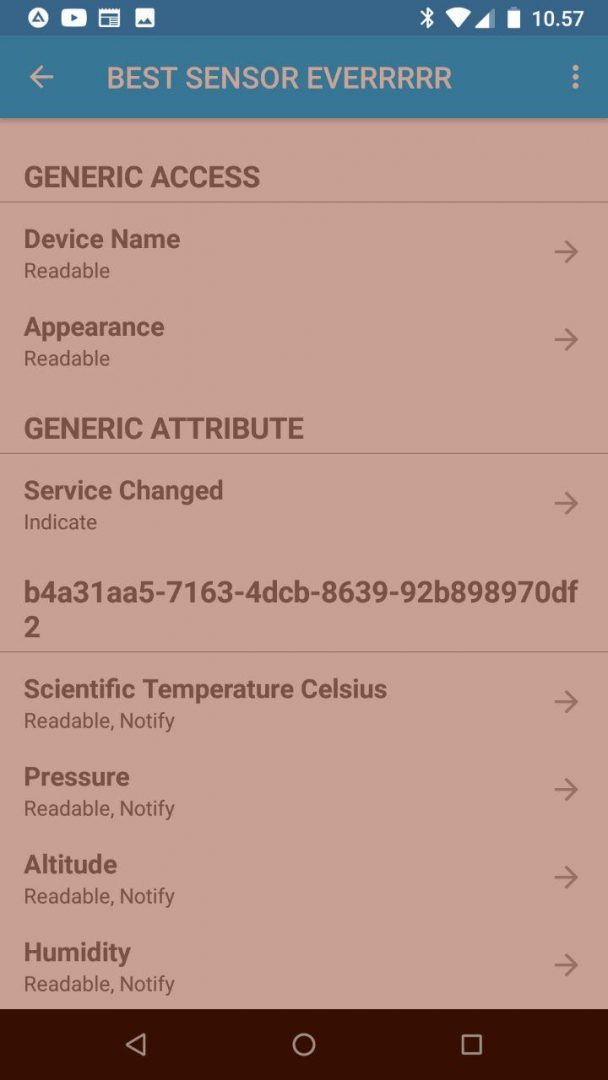Open Scientific Temperature Celsius characteristic

(x=300, y=702)
